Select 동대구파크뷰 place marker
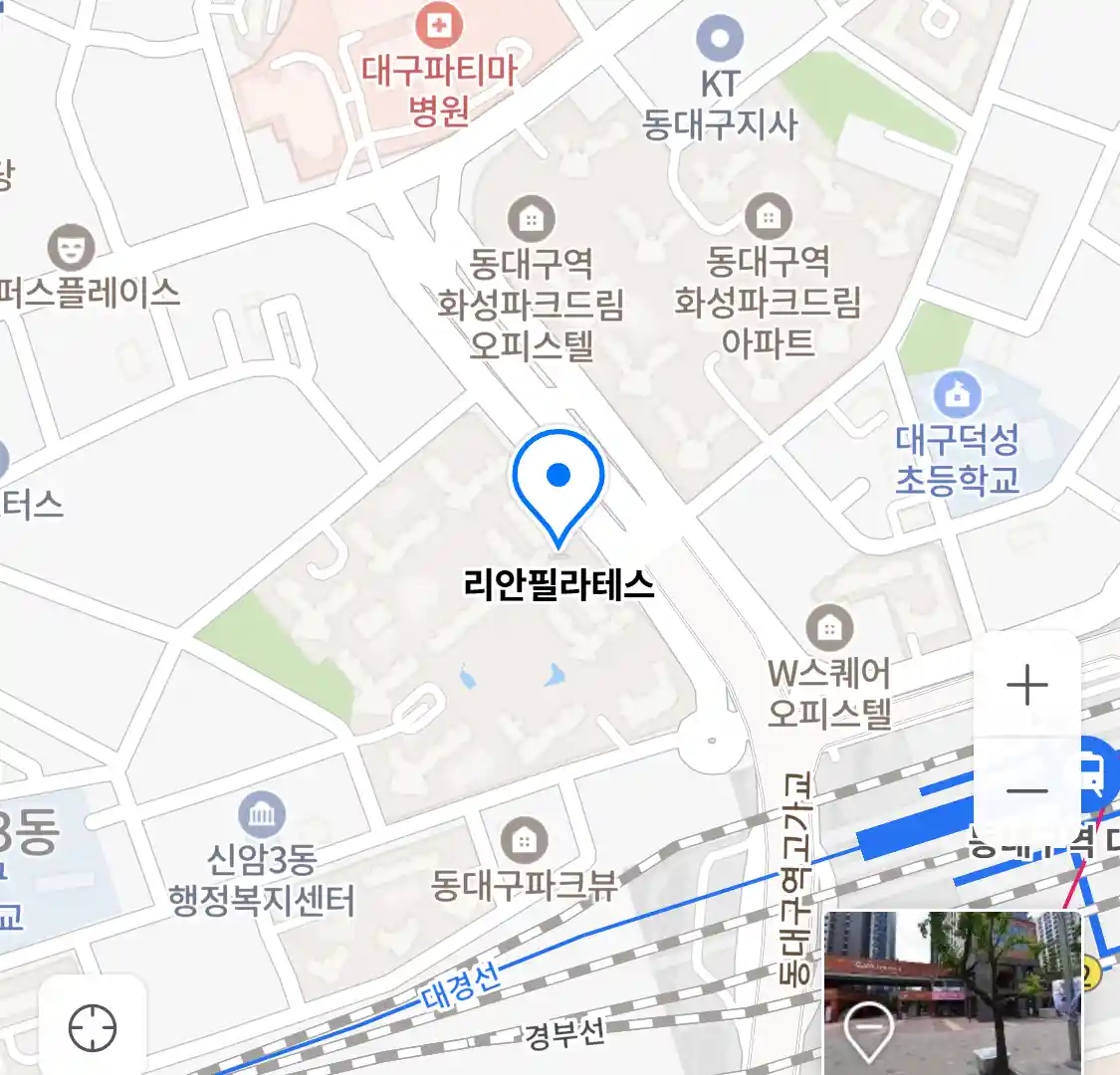Screen dimensions: 1120x1075 [523, 841]
